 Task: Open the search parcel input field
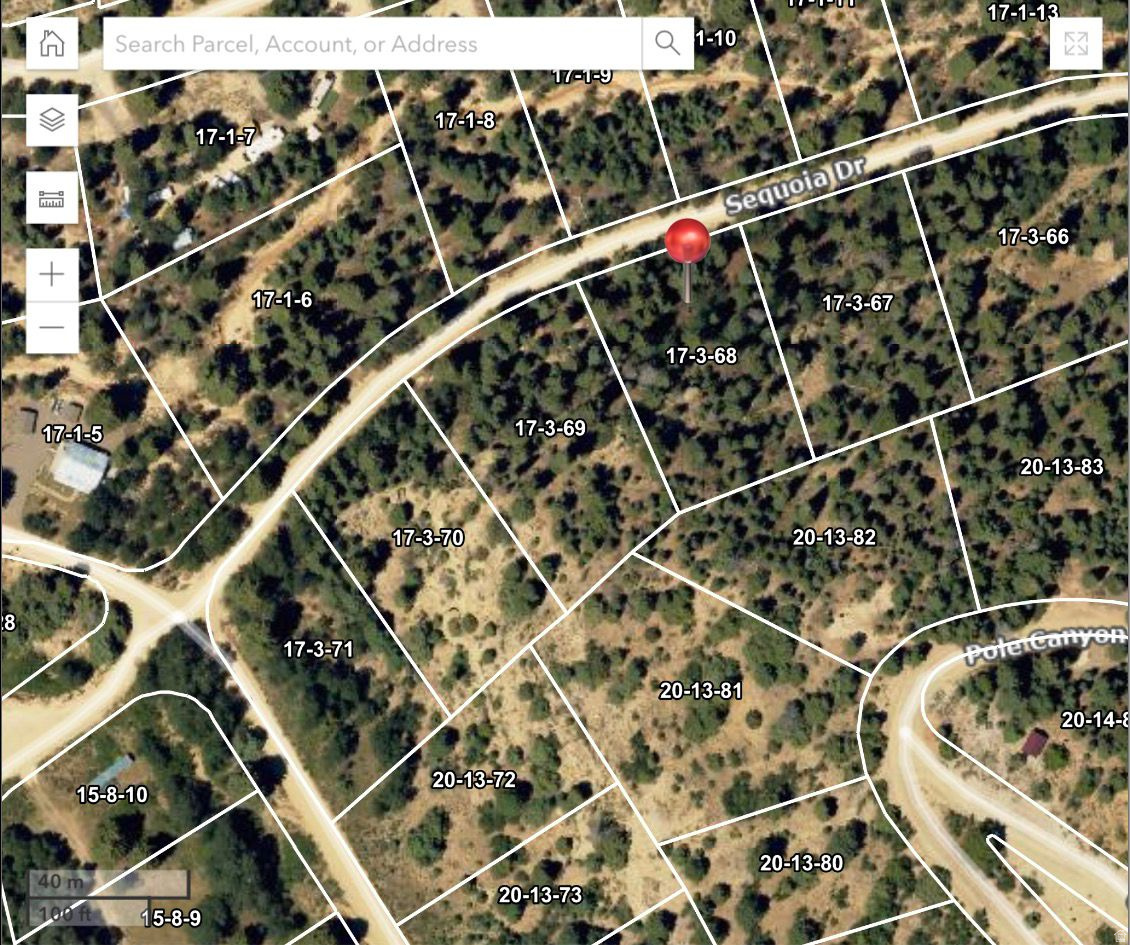372,44
